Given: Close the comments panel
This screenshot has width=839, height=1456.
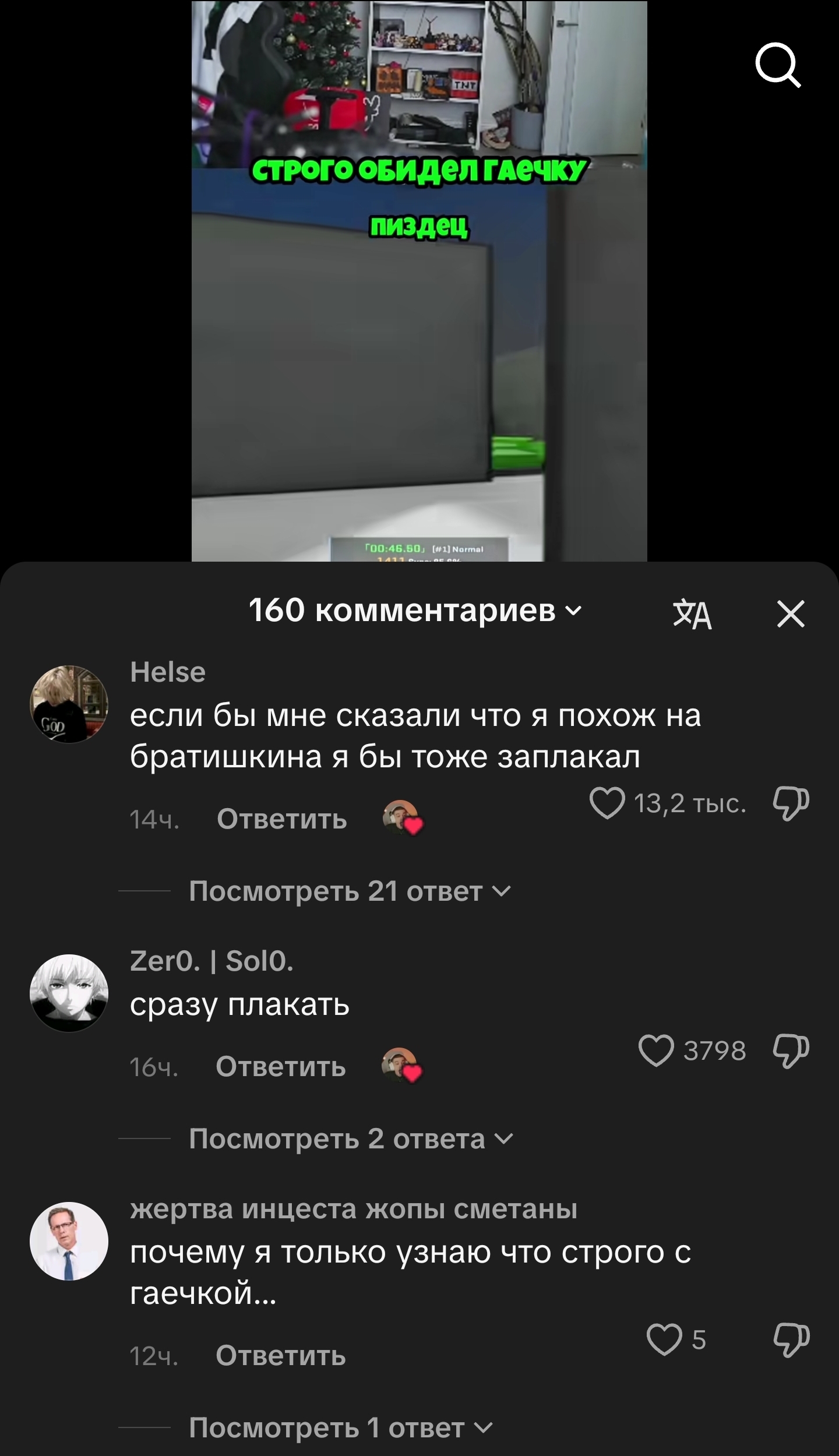Looking at the screenshot, I should coord(791,614).
